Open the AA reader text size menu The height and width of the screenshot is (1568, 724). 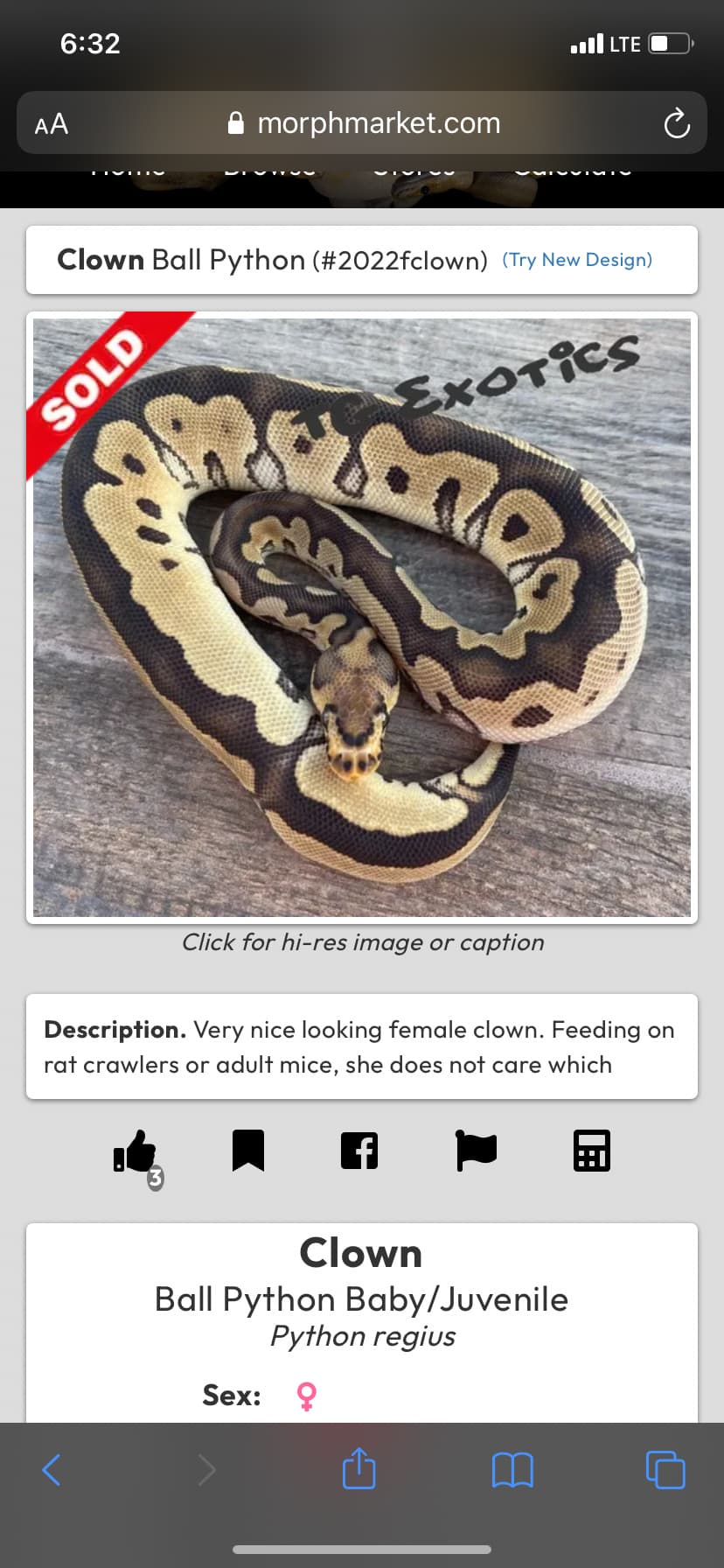pos(52,123)
